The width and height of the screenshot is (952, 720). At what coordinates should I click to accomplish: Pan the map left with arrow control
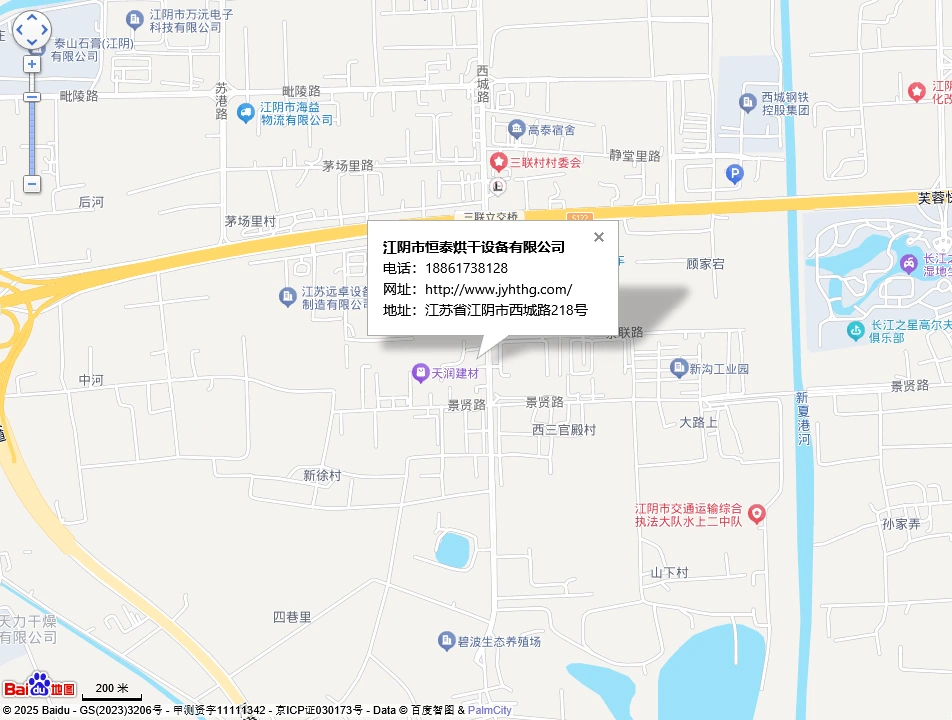pos(19,31)
